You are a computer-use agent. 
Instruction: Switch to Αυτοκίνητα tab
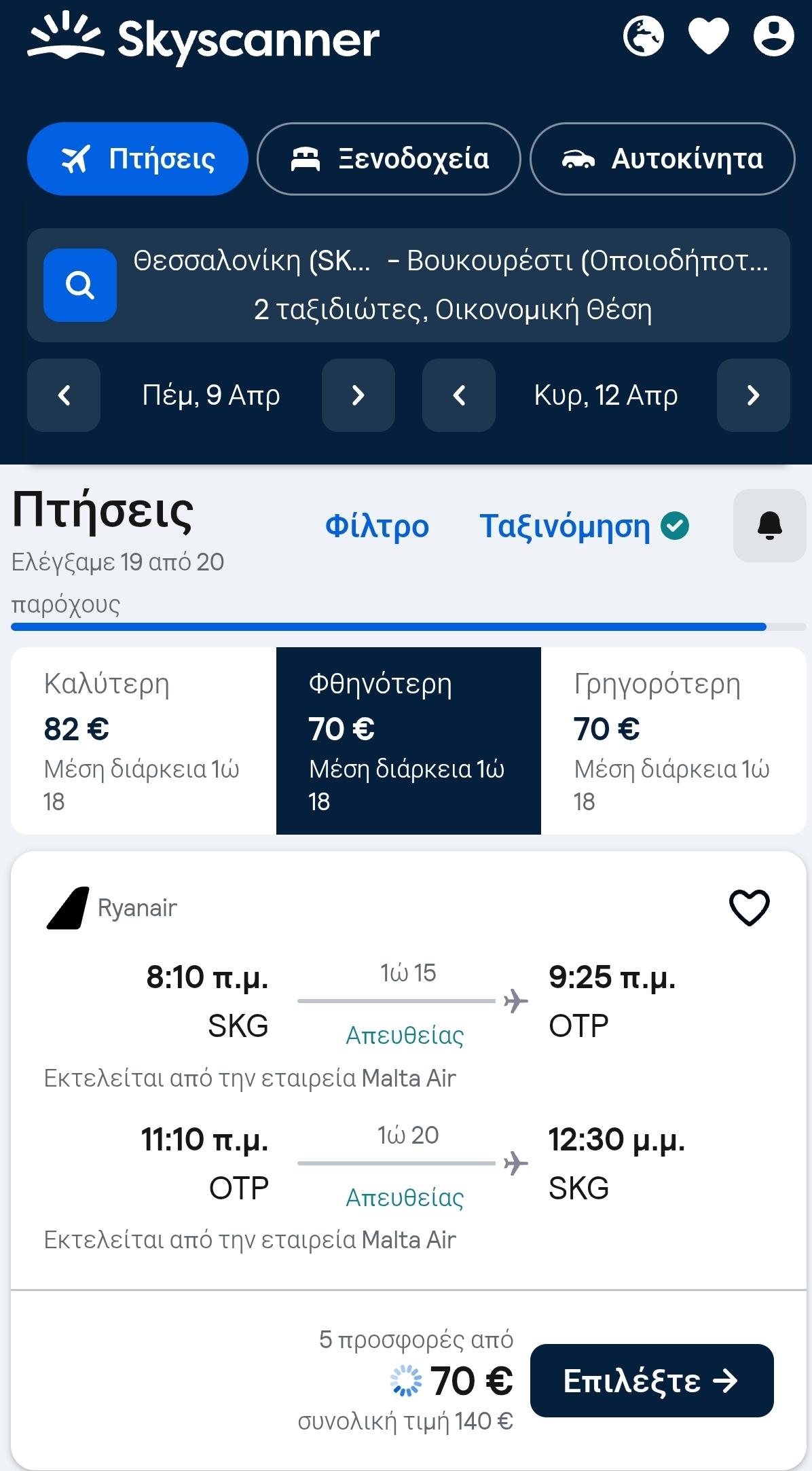[x=662, y=159]
